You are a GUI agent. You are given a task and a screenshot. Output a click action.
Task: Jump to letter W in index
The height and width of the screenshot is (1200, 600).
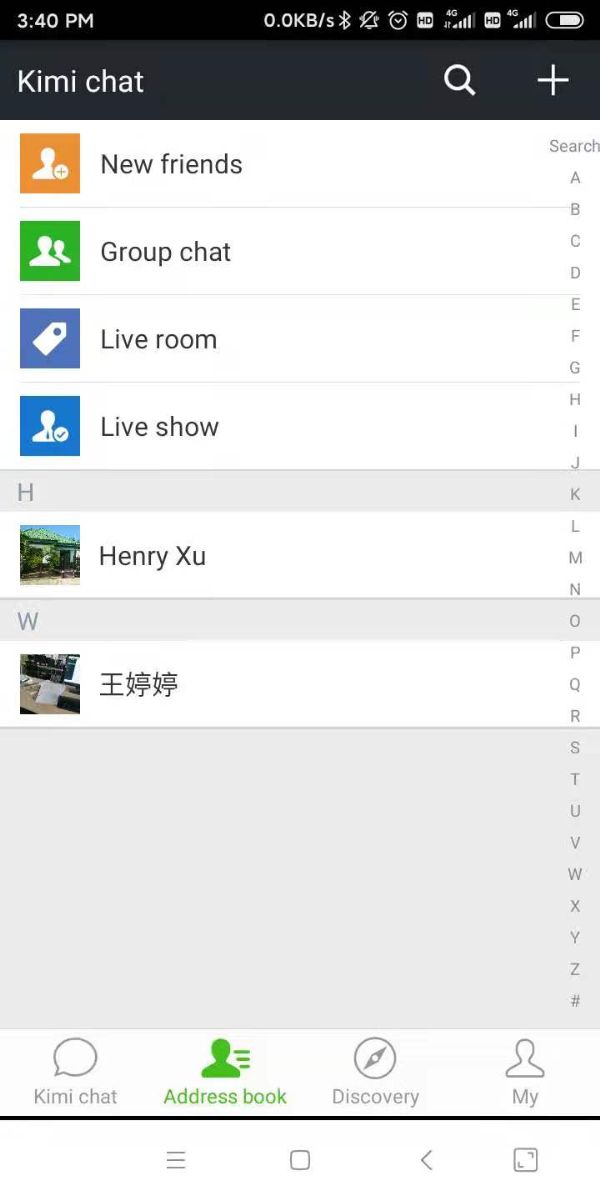(x=575, y=874)
